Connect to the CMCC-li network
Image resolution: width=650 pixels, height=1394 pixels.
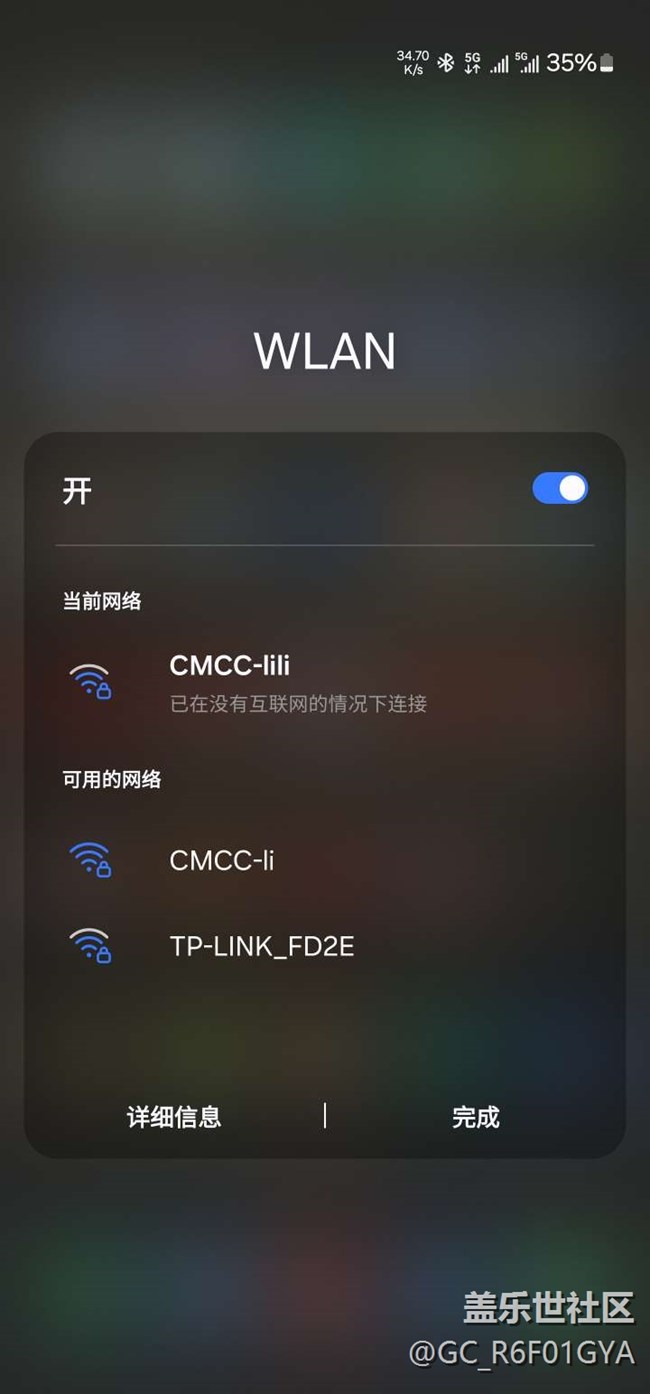tap(325, 860)
